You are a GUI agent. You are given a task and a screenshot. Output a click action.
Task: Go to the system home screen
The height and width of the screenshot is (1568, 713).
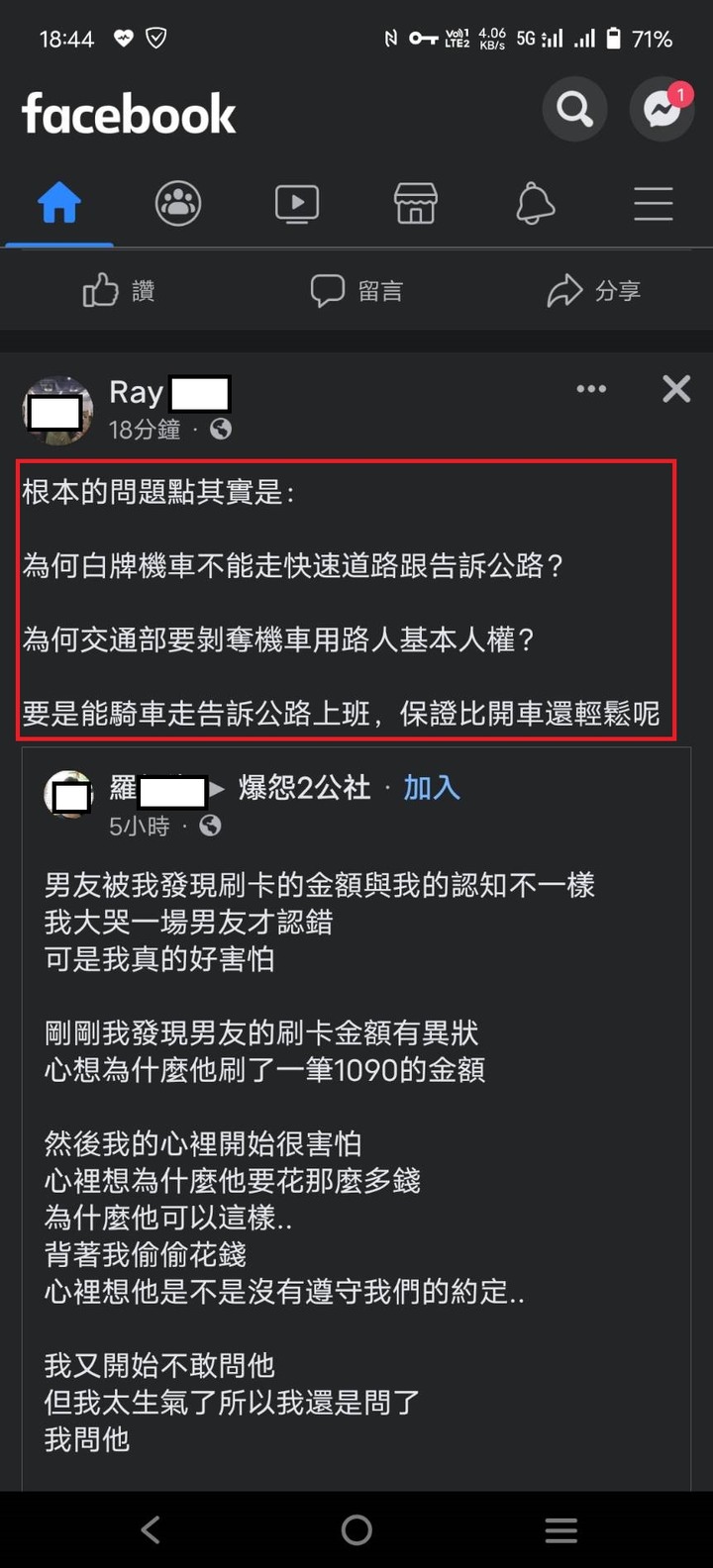click(356, 1530)
